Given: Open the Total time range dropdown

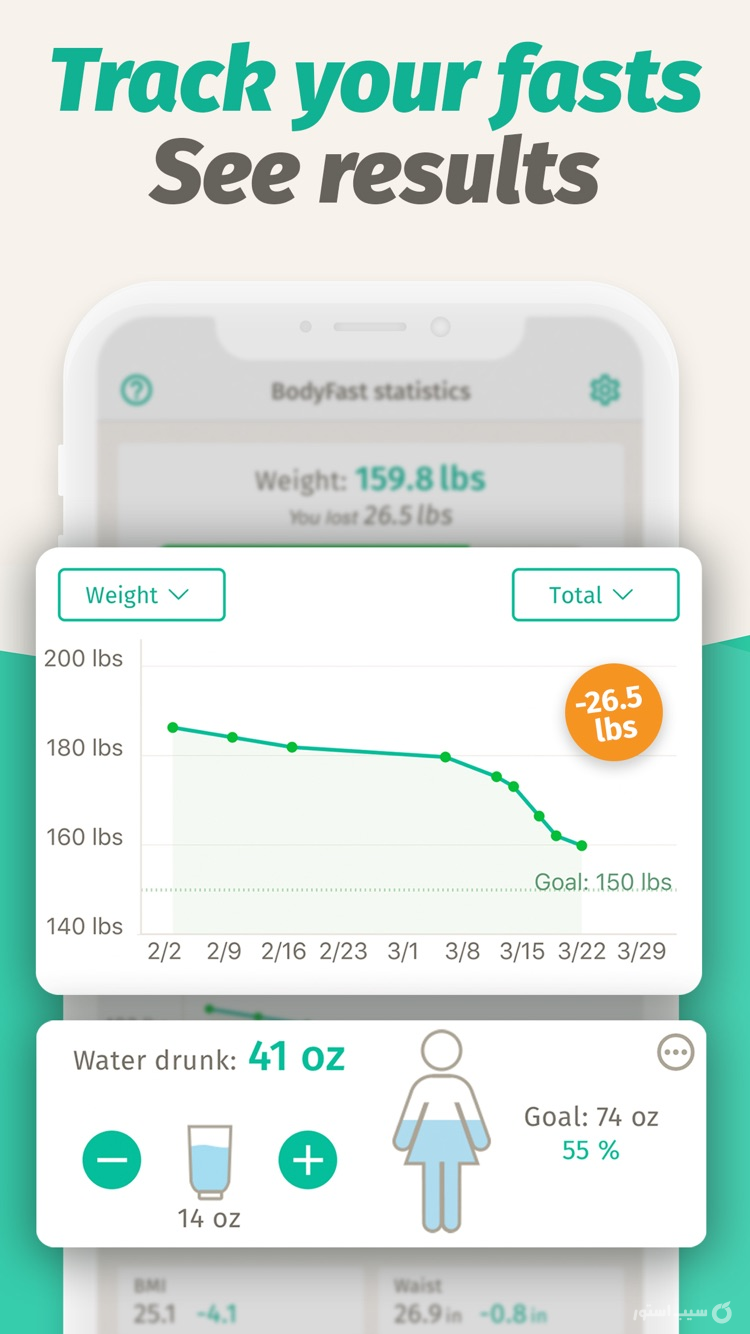Looking at the screenshot, I should pyautogui.click(x=596, y=594).
